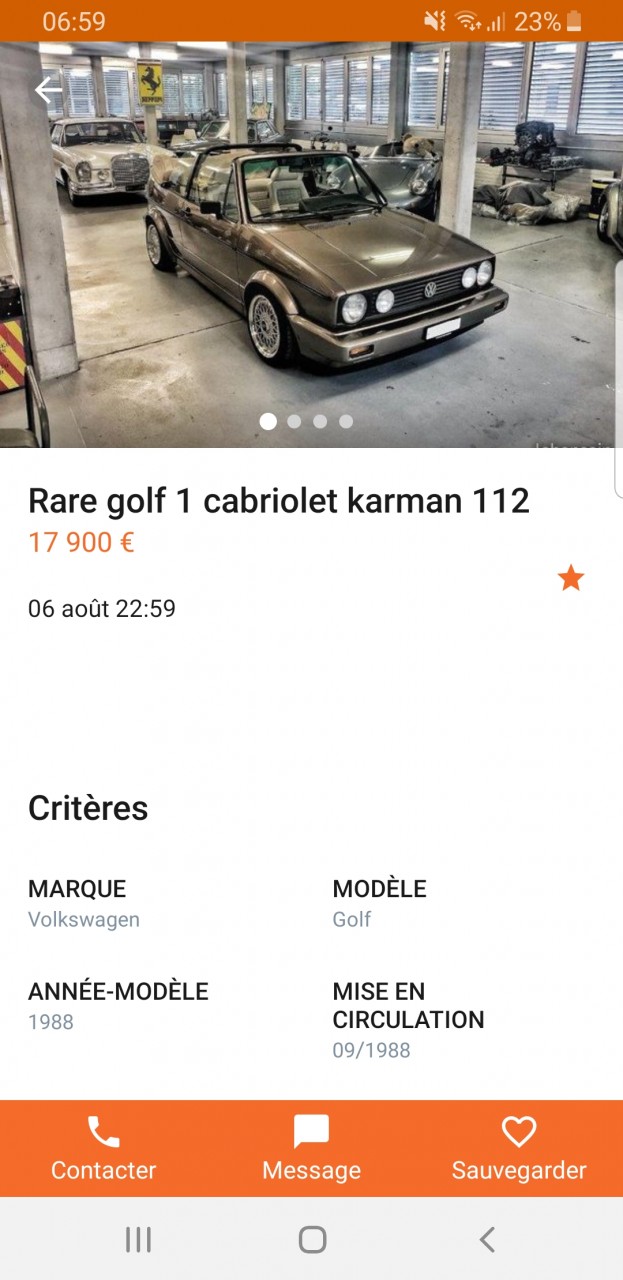623x1280 pixels.
Task: Save the listing with Sauvegarder
Action: (x=519, y=1149)
